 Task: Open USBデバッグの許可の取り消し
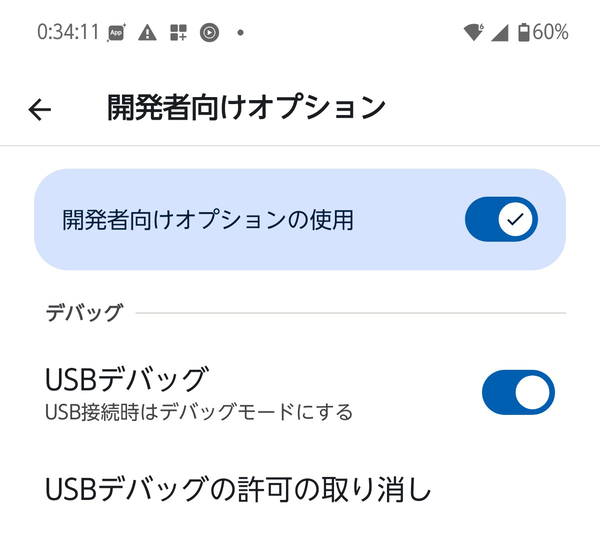[240, 490]
